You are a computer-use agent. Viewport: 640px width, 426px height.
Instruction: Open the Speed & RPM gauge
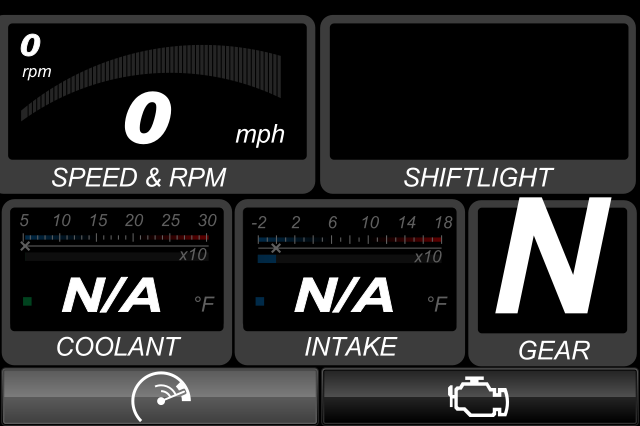158,104
